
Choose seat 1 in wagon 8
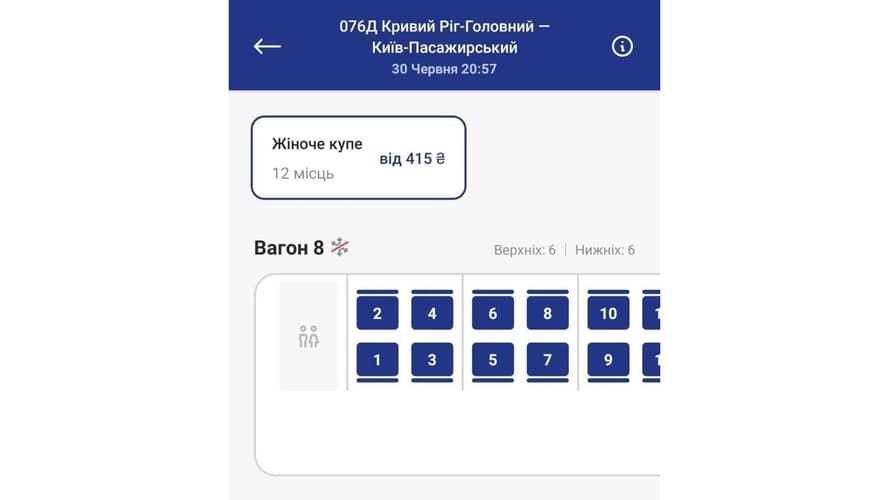pyautogui.click(x=377, y=360)
